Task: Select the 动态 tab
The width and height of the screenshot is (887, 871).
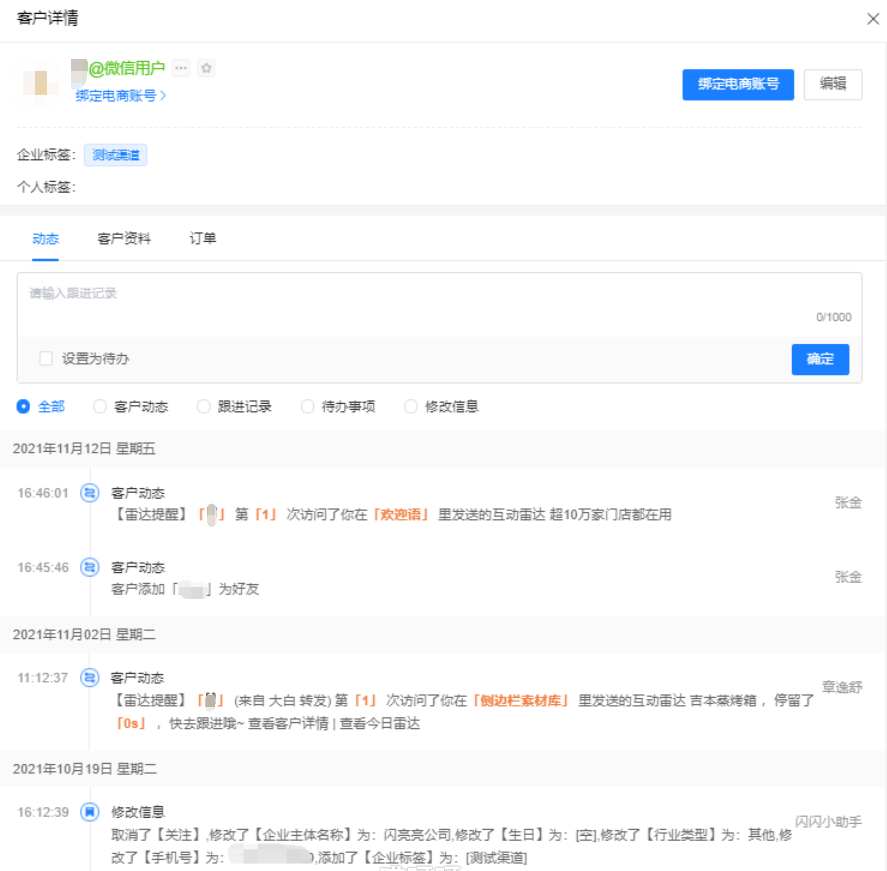Action: [46, 238]
